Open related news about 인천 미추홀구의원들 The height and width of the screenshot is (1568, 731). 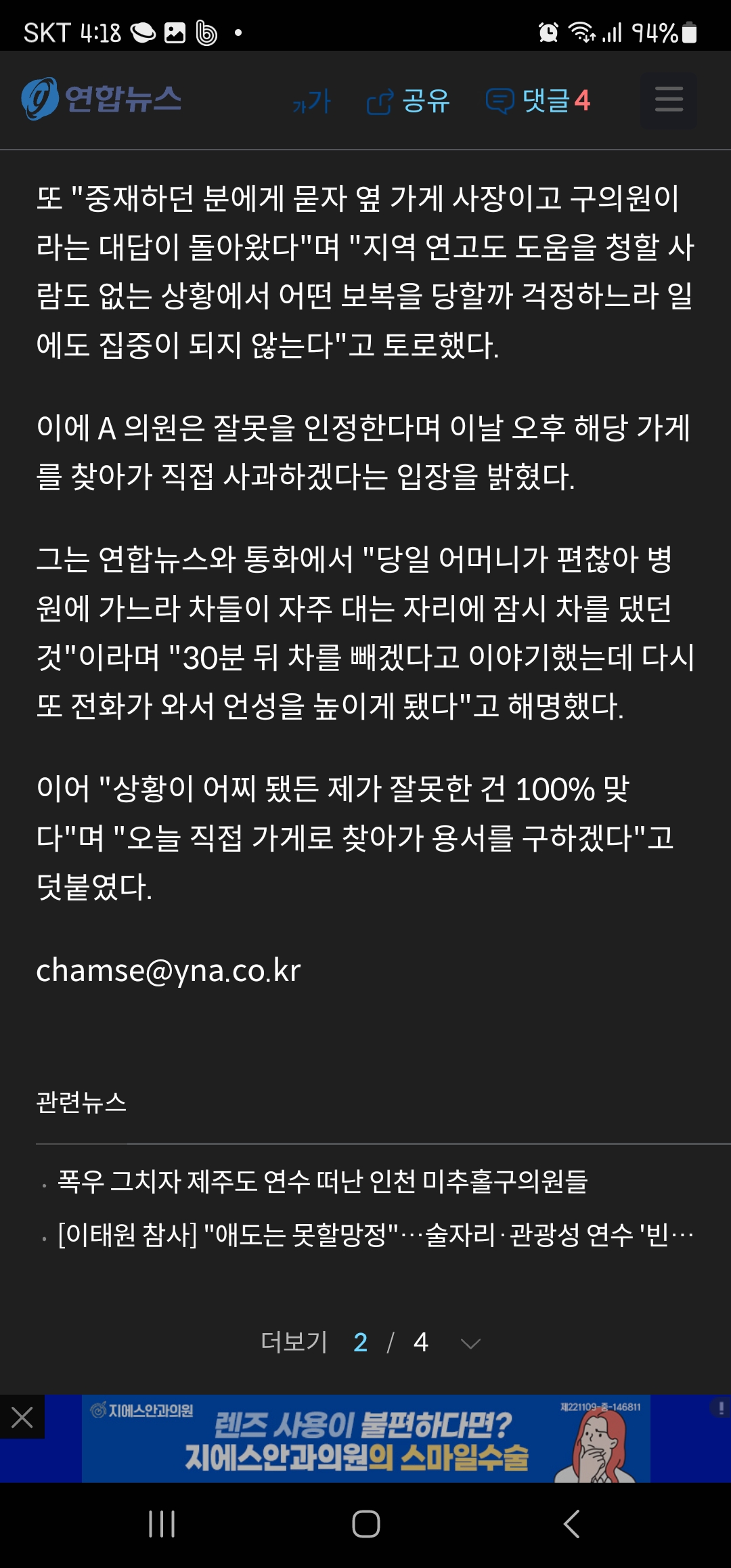[x=322, y=1181]
